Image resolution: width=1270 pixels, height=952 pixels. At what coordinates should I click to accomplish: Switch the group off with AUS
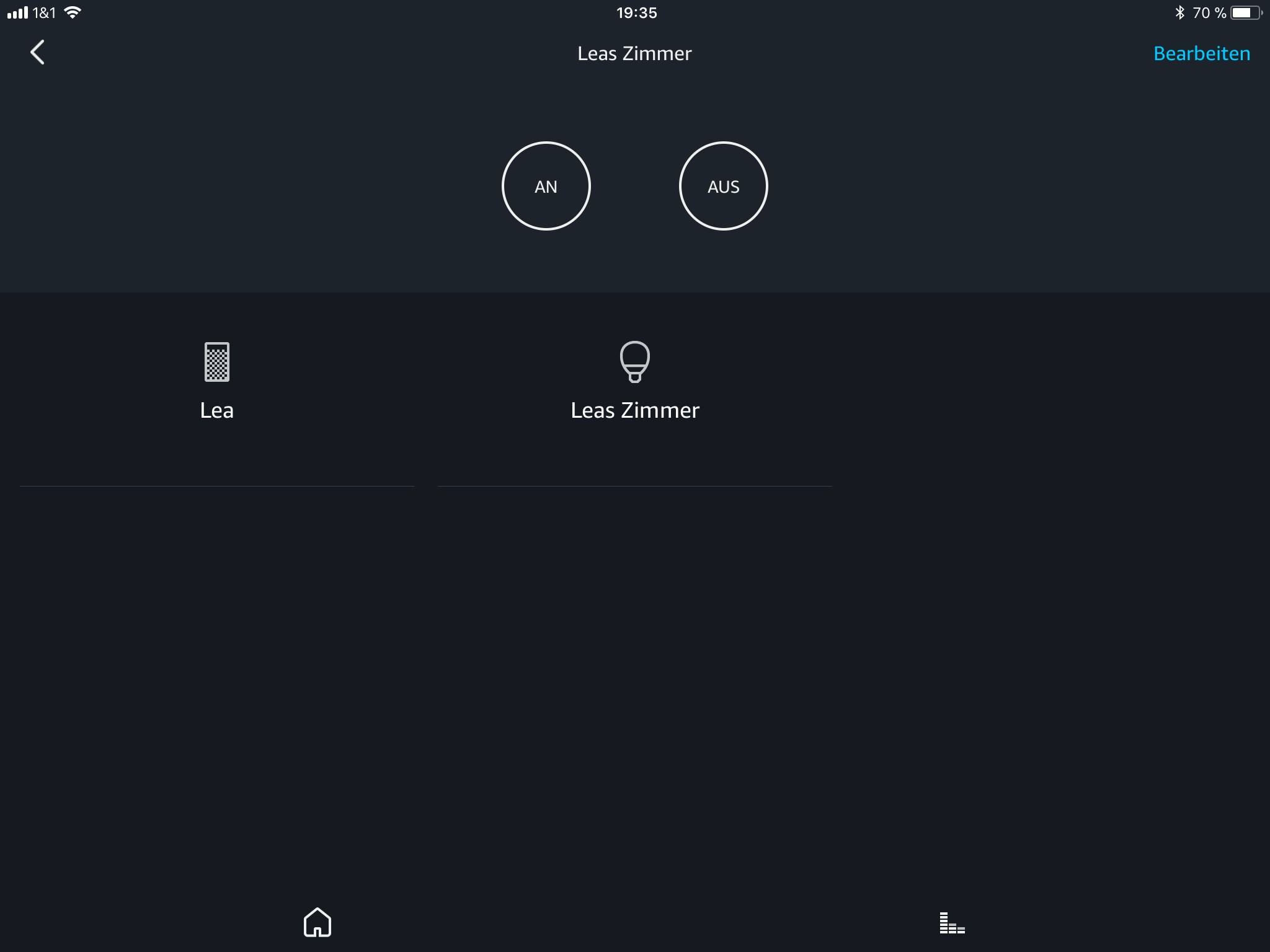pos(723,186)
